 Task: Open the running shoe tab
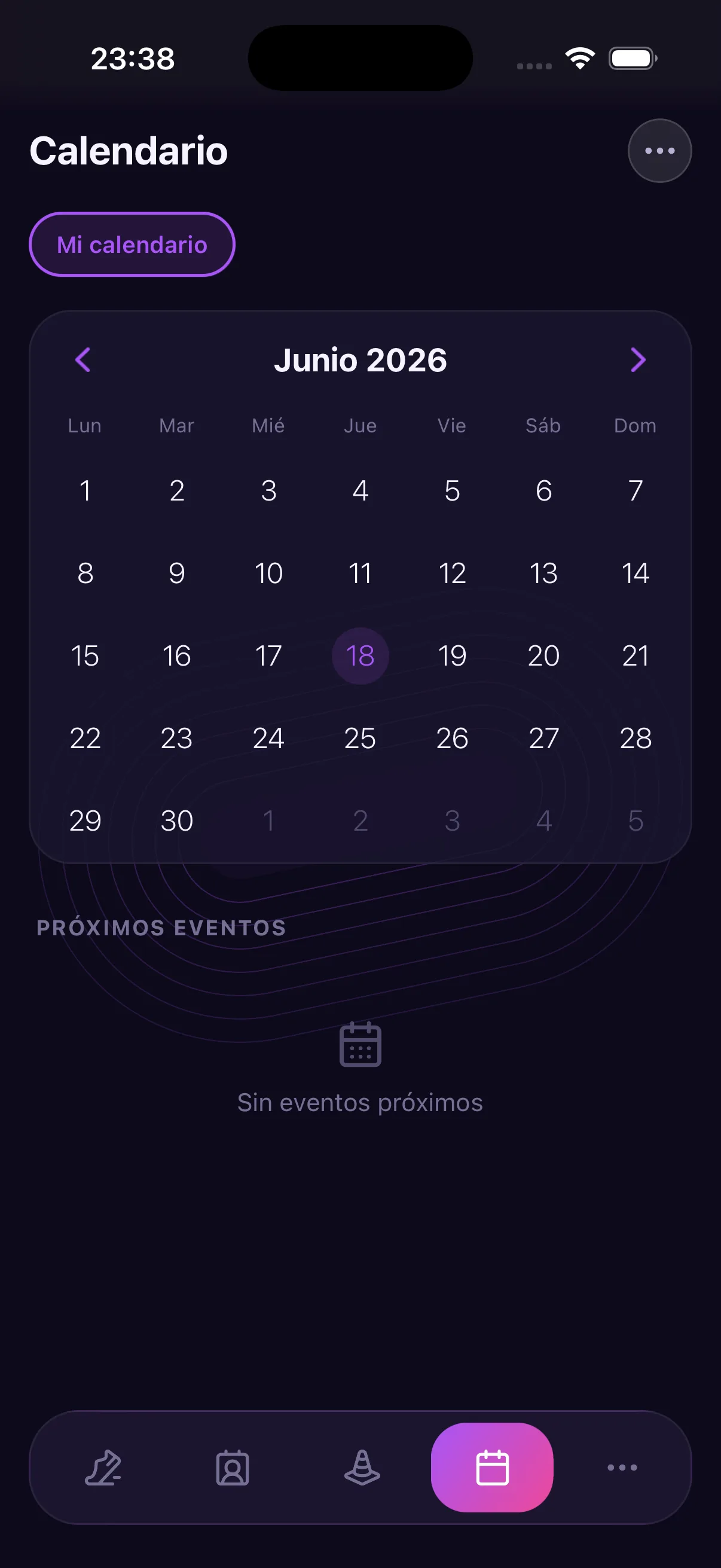pos(103,1468)
